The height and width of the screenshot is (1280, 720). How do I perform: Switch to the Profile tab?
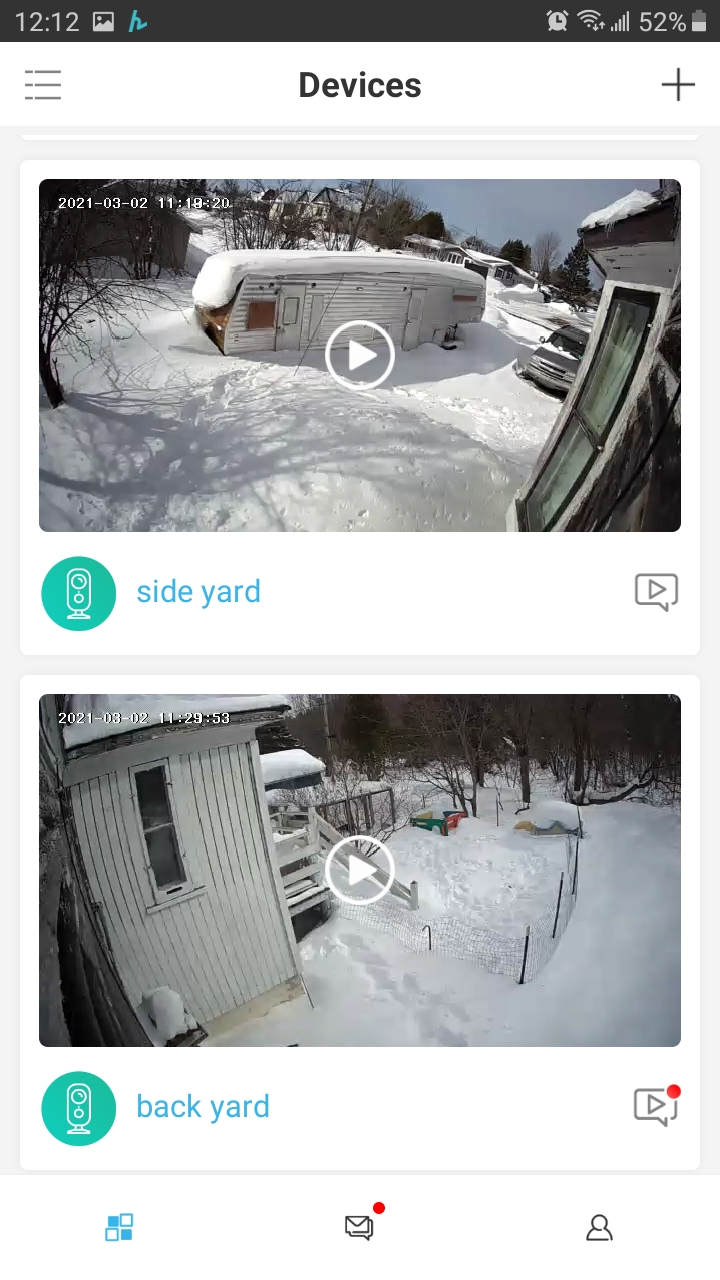599,1227
